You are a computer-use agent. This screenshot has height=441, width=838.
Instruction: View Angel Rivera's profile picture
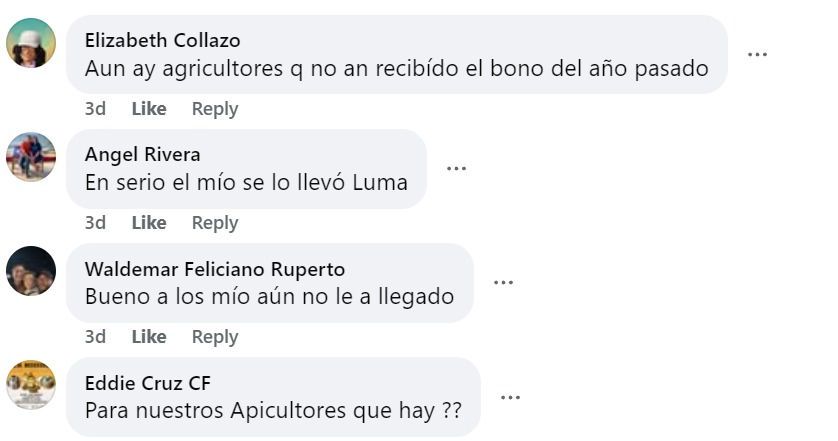pos(31,157)
